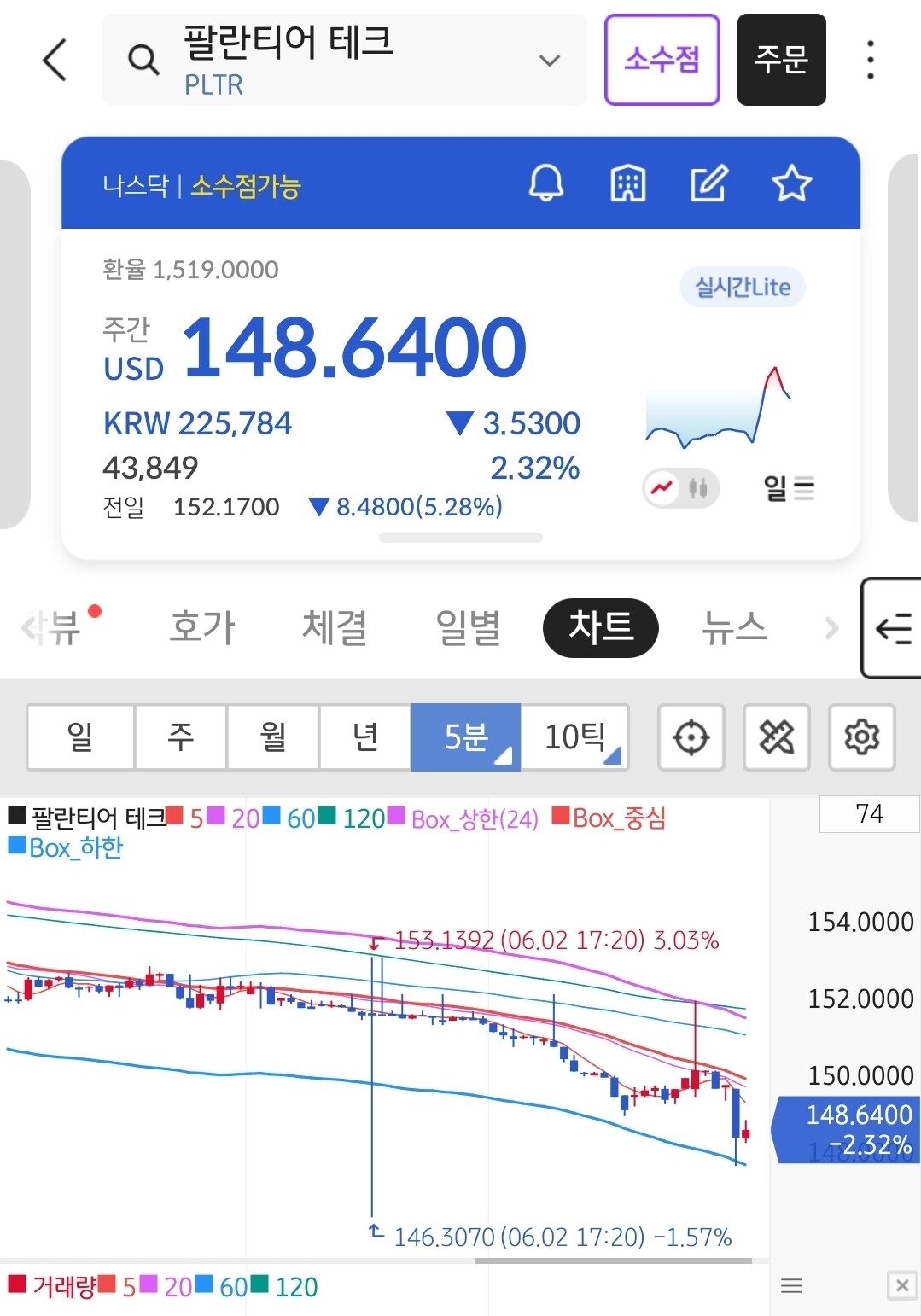Open the 팔란티어 테크 stock search box

point(344,60)
